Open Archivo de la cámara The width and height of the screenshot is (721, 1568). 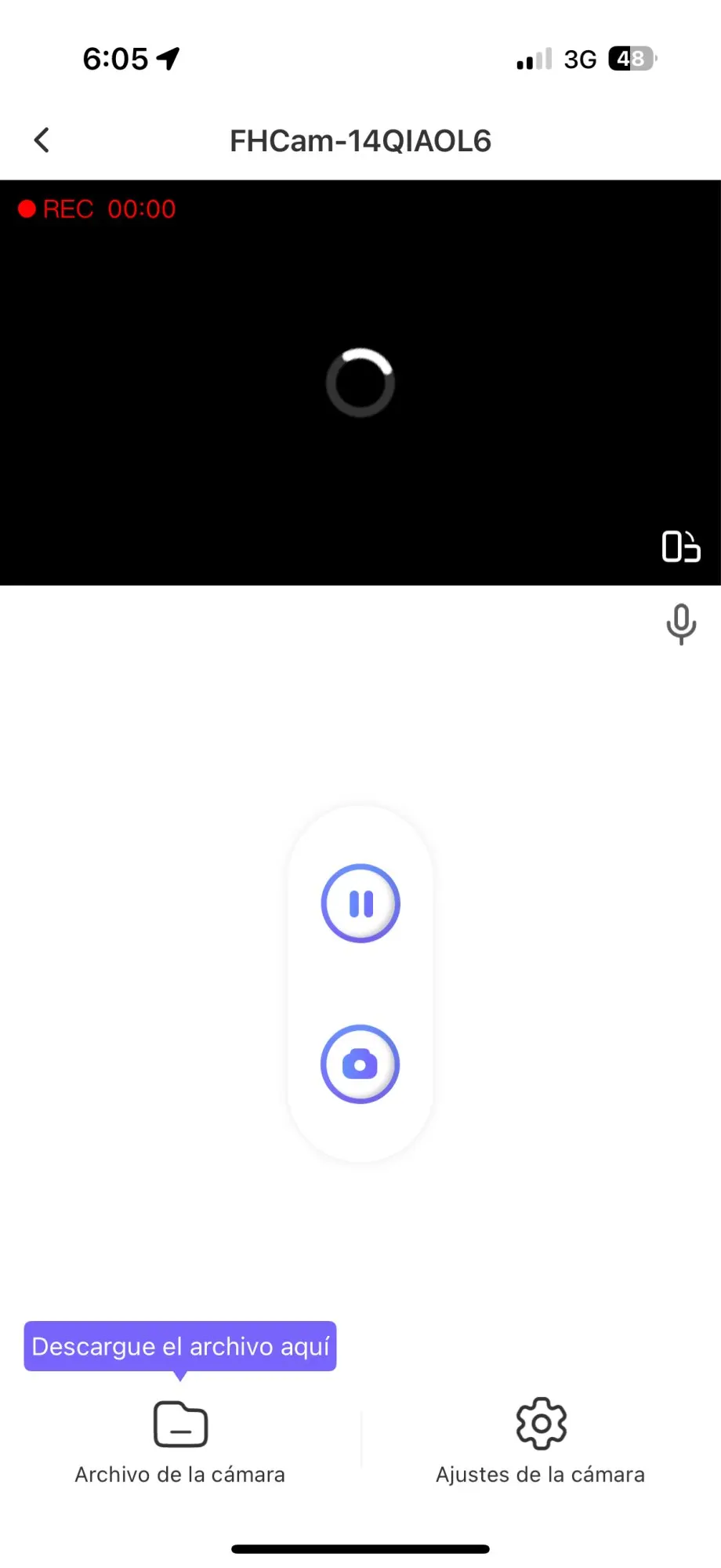(x=180, y=1443)
